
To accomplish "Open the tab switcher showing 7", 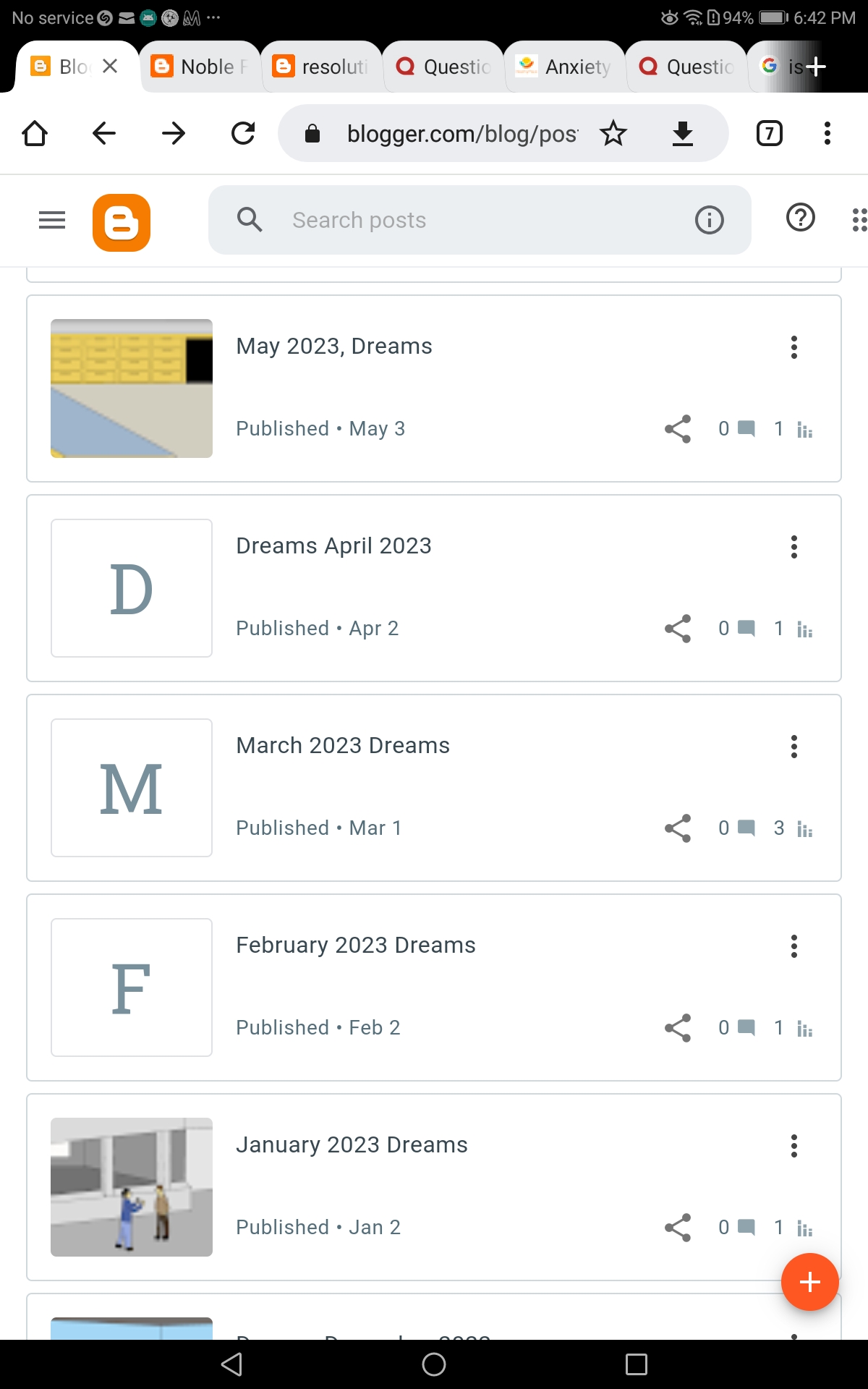I will pyautogui.click(x=769, y=134).
